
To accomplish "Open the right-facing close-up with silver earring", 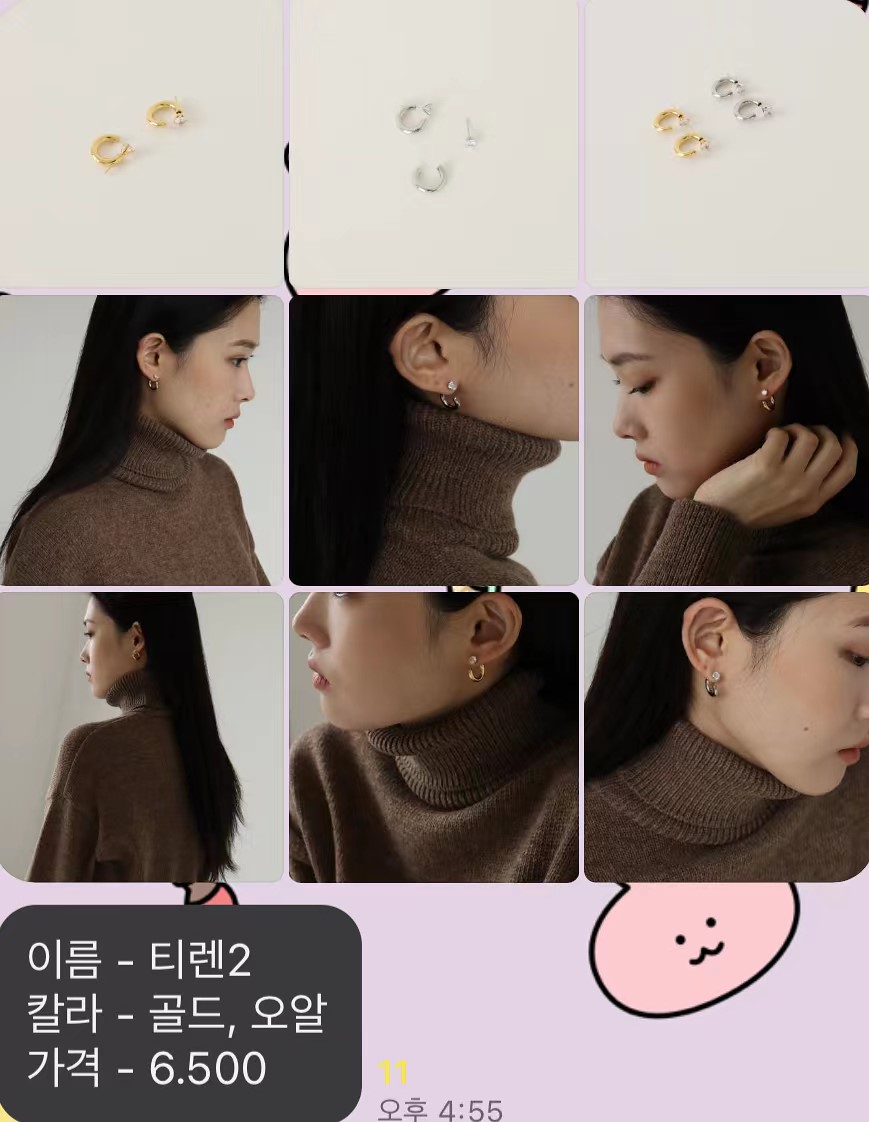I will coord(726,737).
